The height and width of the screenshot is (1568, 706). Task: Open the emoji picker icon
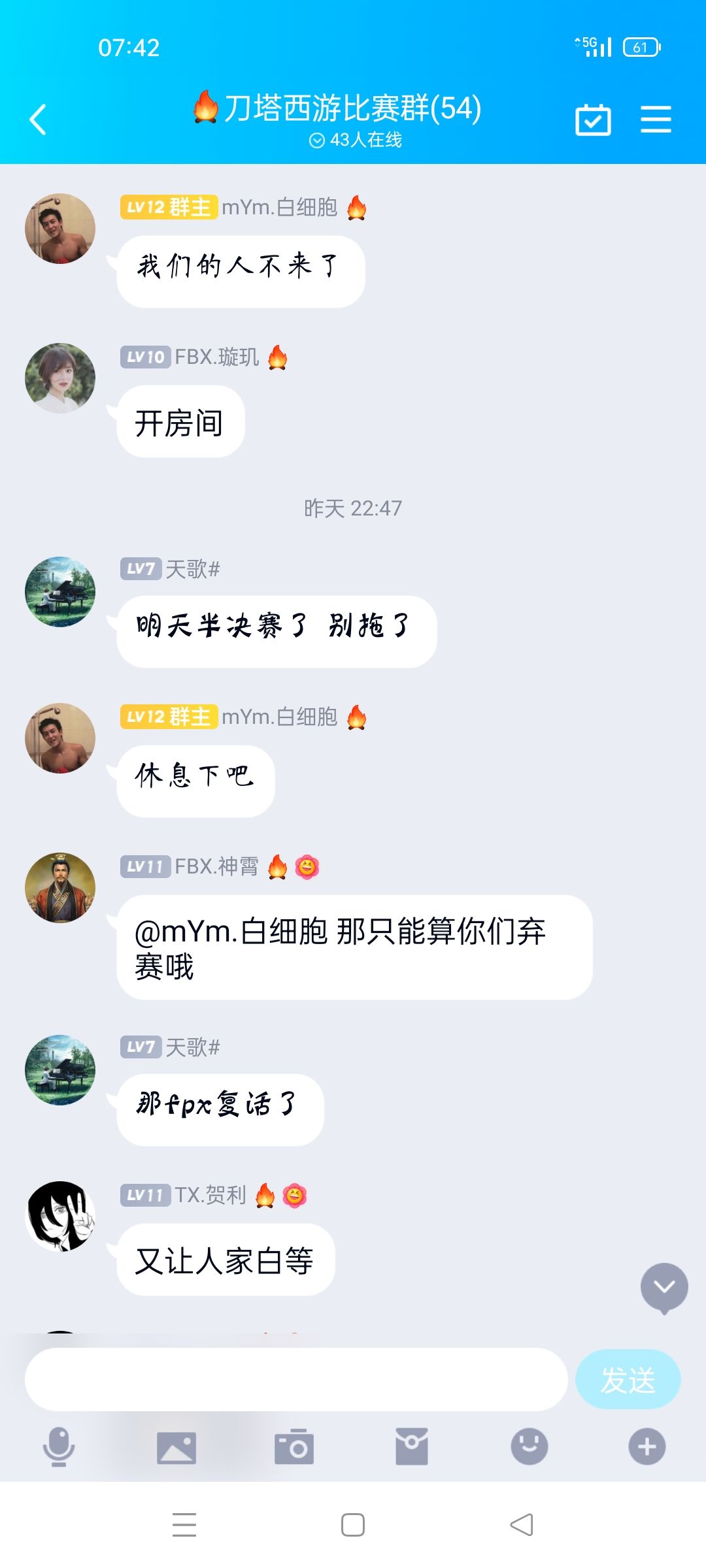tap(529, 1445)
